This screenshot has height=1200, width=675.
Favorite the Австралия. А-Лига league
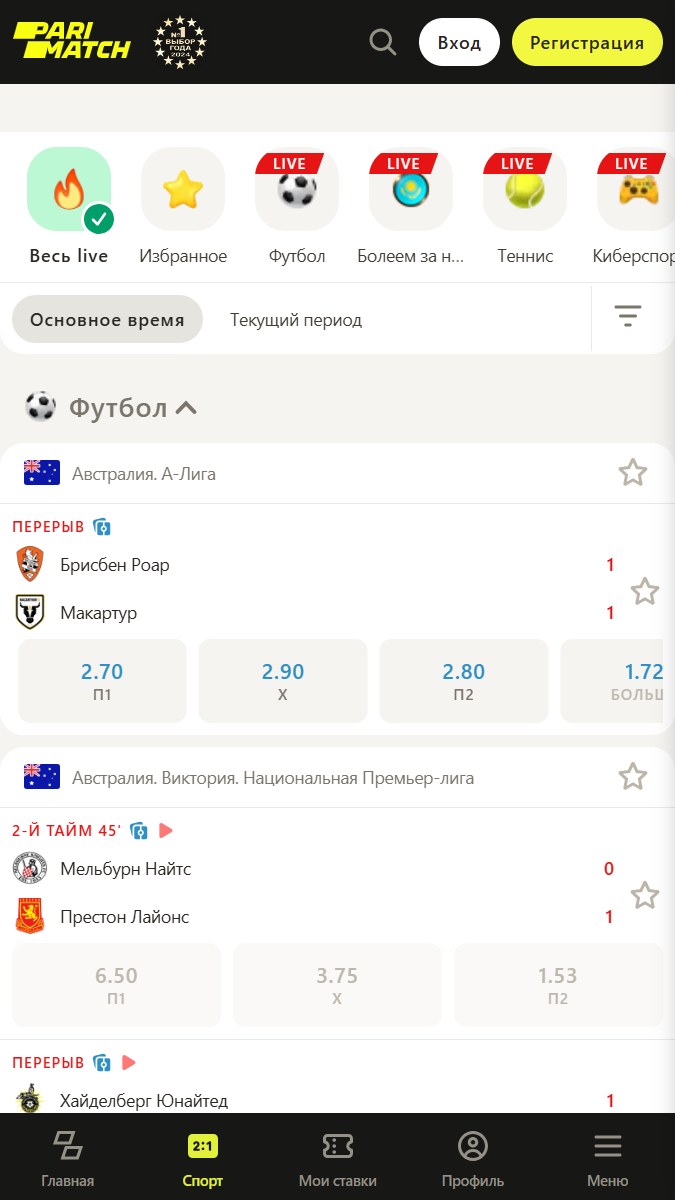point(633,473)
